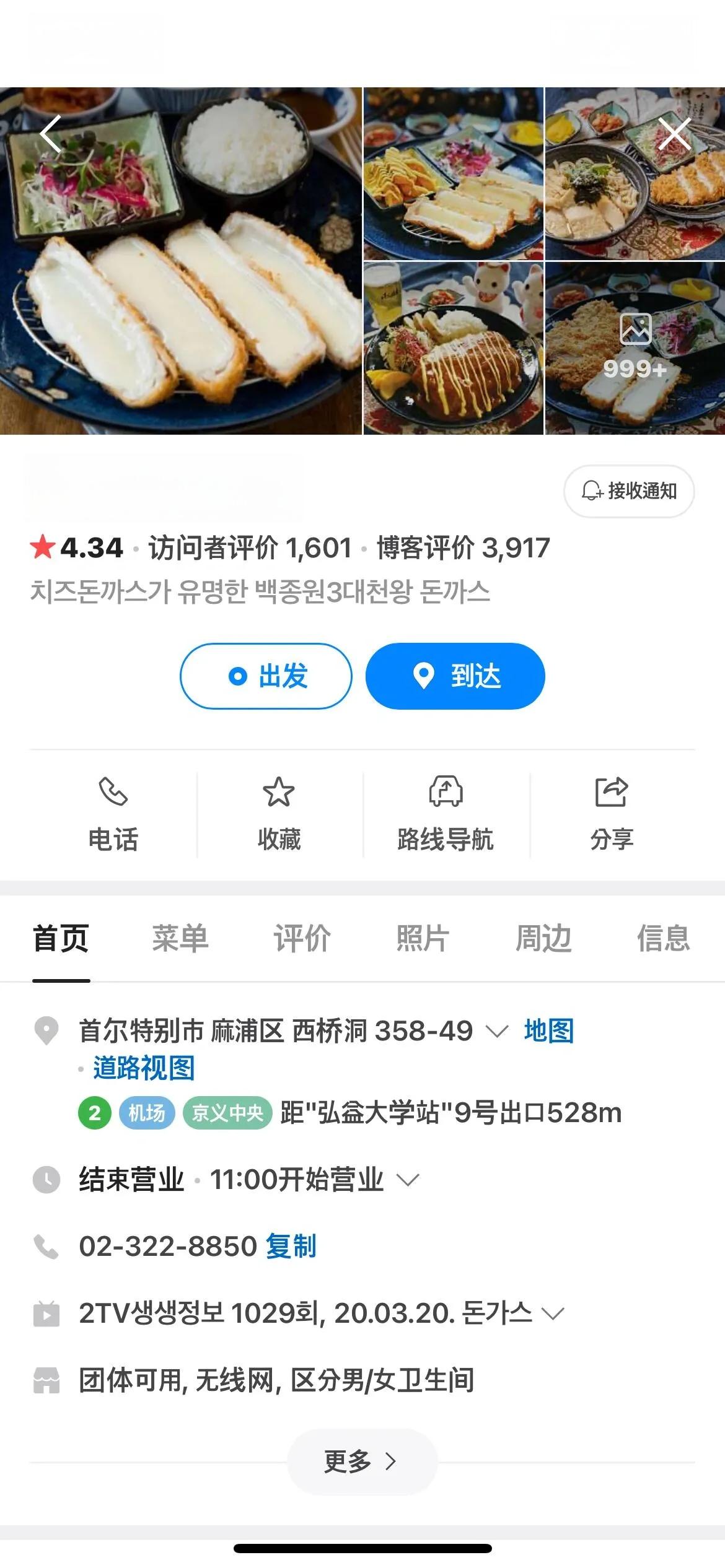Set this place as 出发 origin
The image size is (725, 1568).
(266, 676)
